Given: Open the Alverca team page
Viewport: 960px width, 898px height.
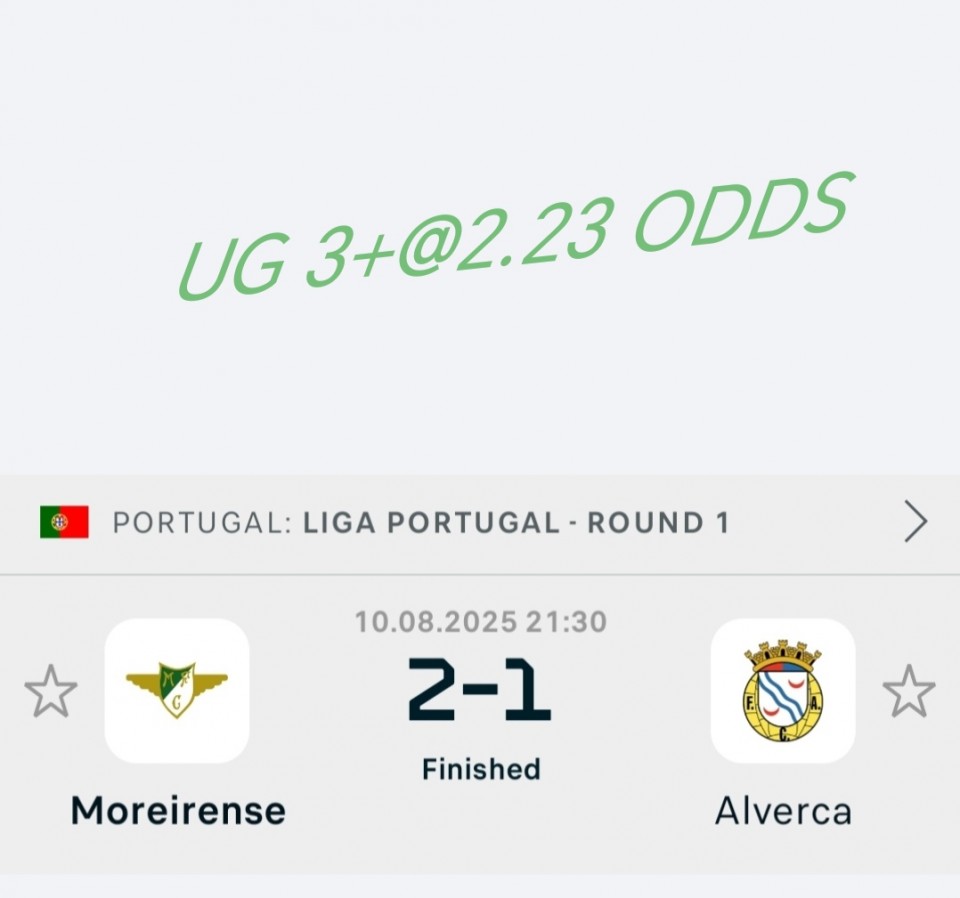Looking at the screenshot, I should click(783, 691).
